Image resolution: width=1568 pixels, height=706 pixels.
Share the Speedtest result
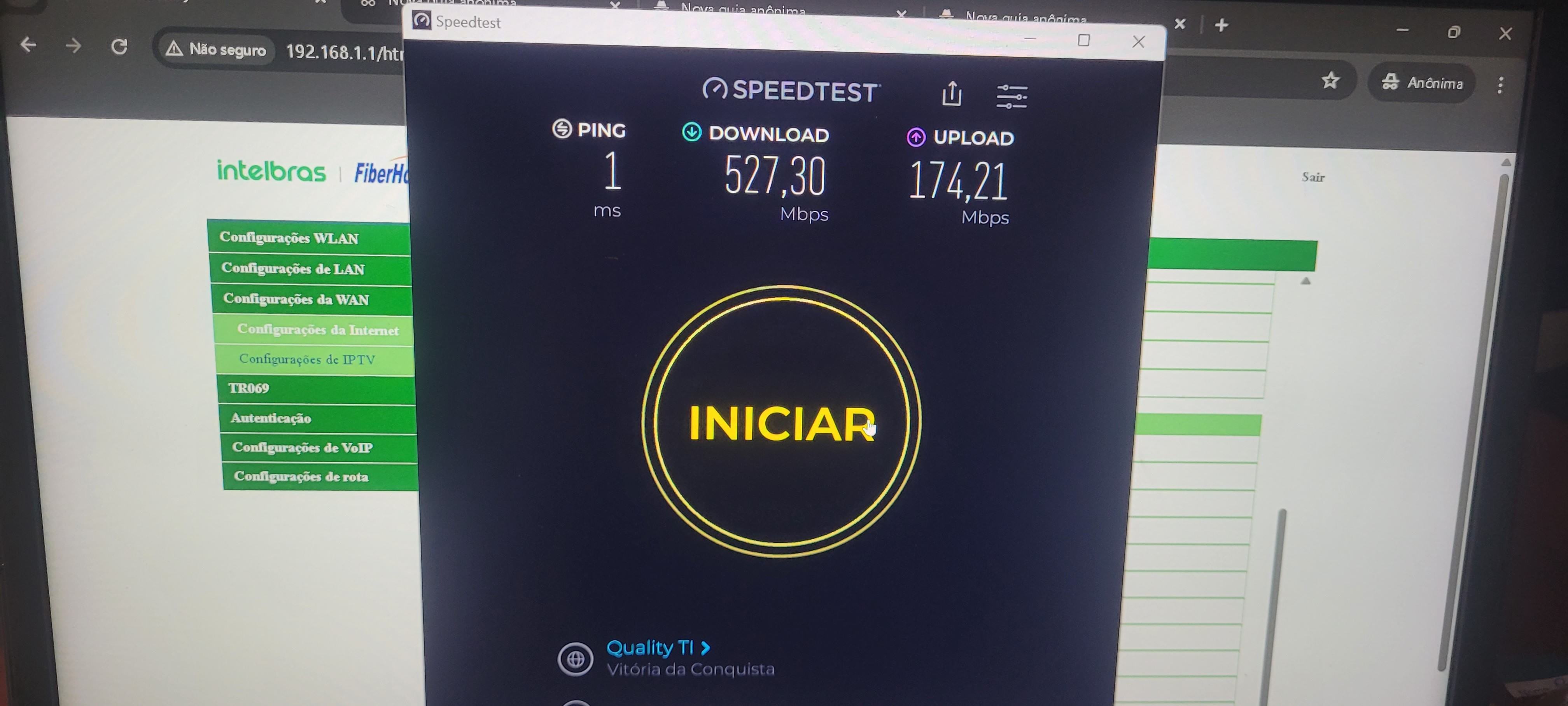(x=952, y=94)
